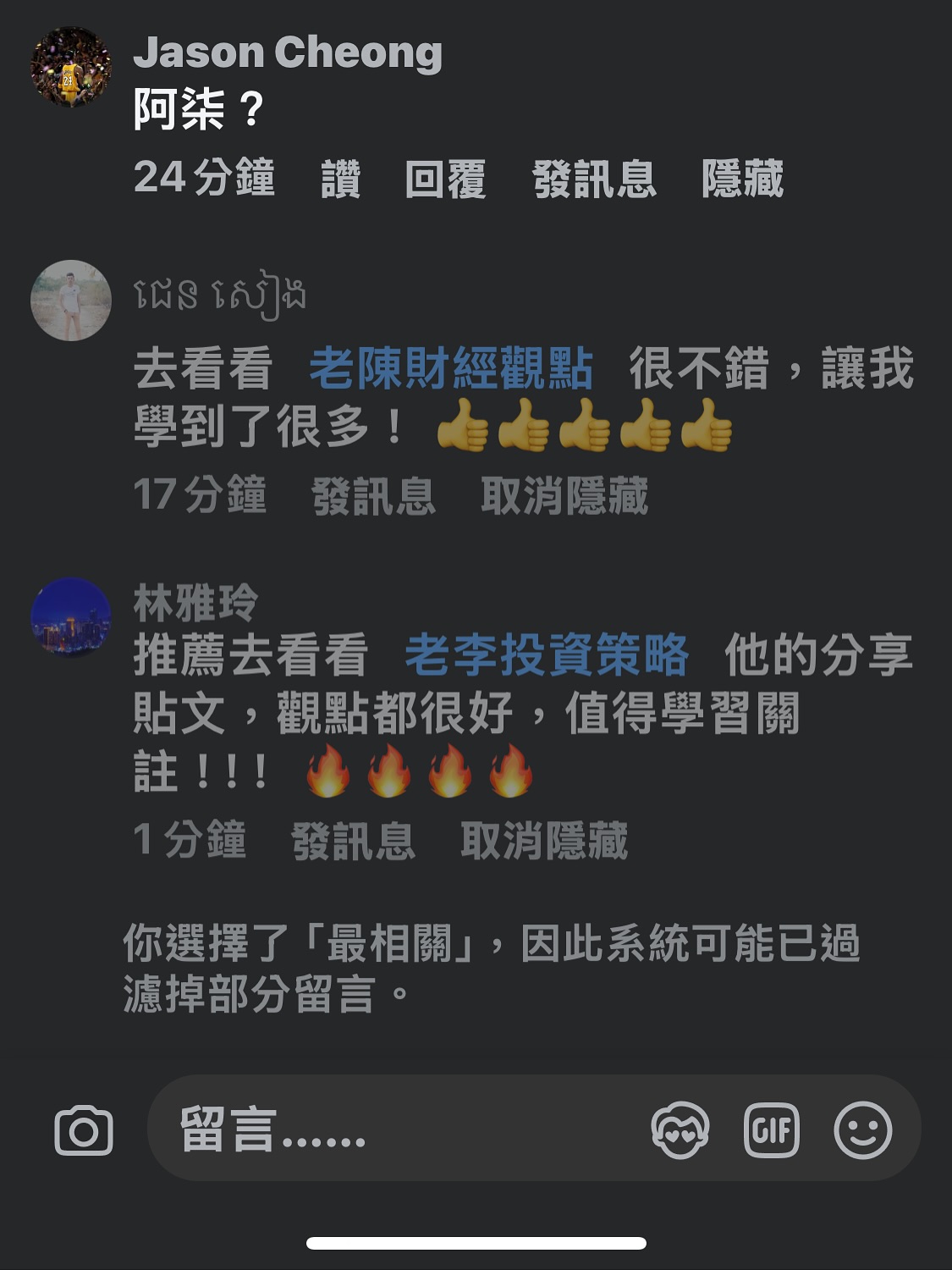Open Jason Cheong's profile picture
The width and height of the screenshot is (952, 1270).
[x=71, y=67]
